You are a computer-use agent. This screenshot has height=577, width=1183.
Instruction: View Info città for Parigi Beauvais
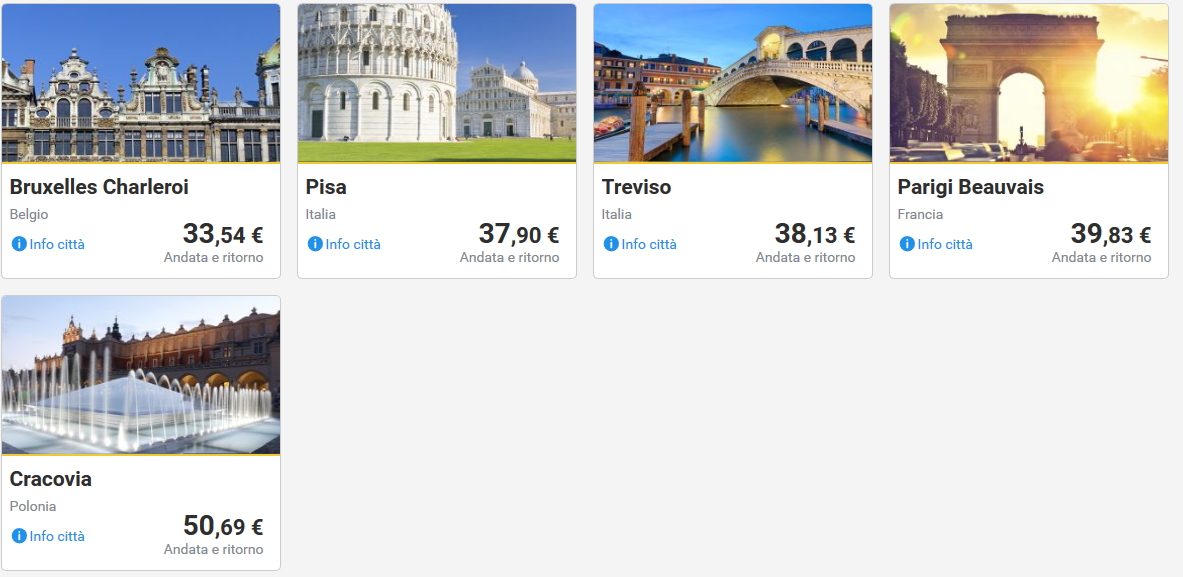(944, 244)
